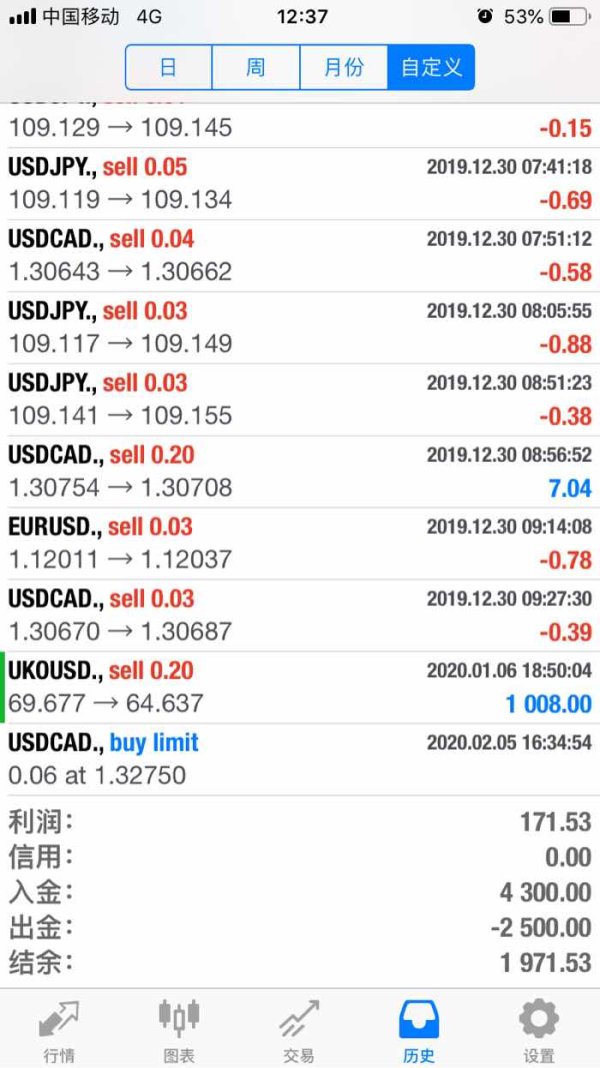
Task: Select the 周 (week) period
Action: point(256,68)
